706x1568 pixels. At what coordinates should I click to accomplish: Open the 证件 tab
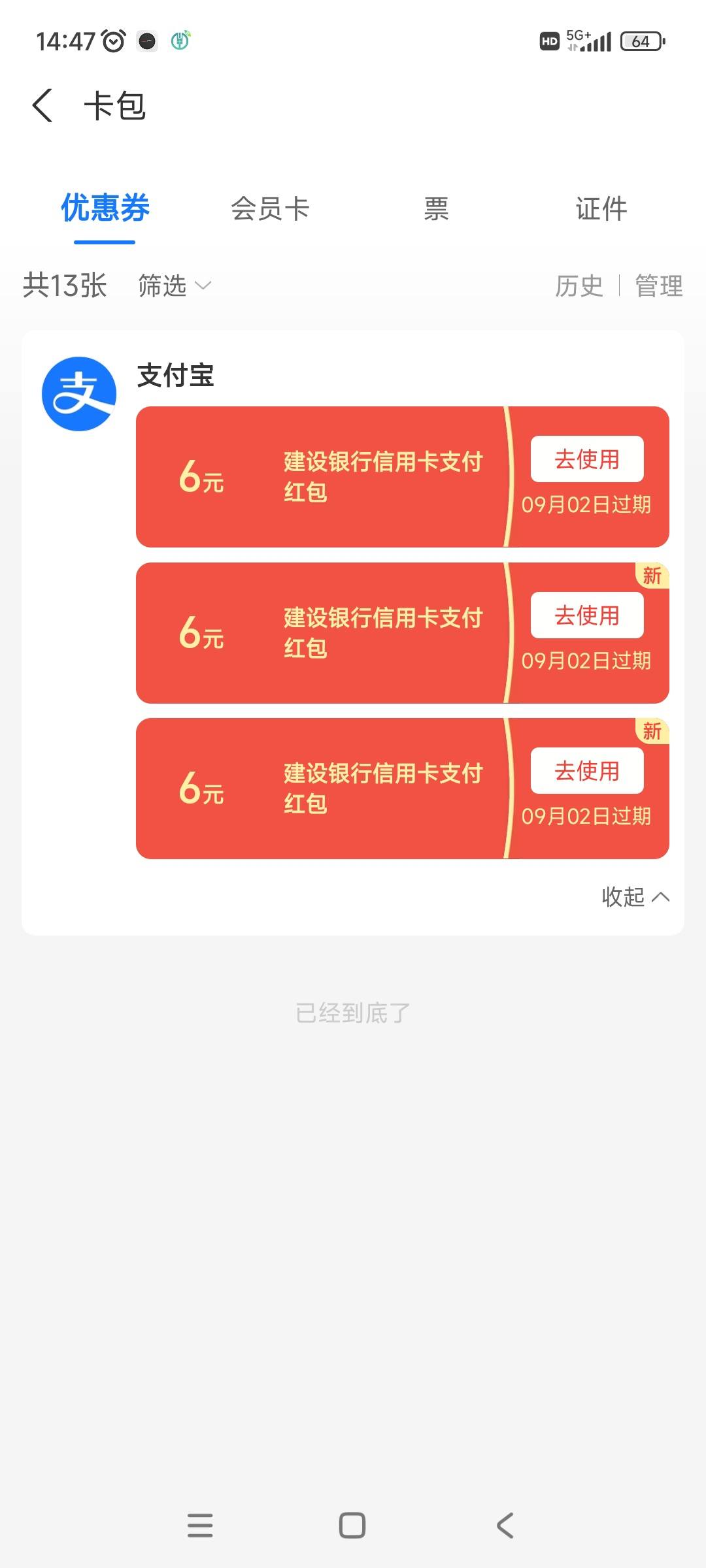point(601,209)
